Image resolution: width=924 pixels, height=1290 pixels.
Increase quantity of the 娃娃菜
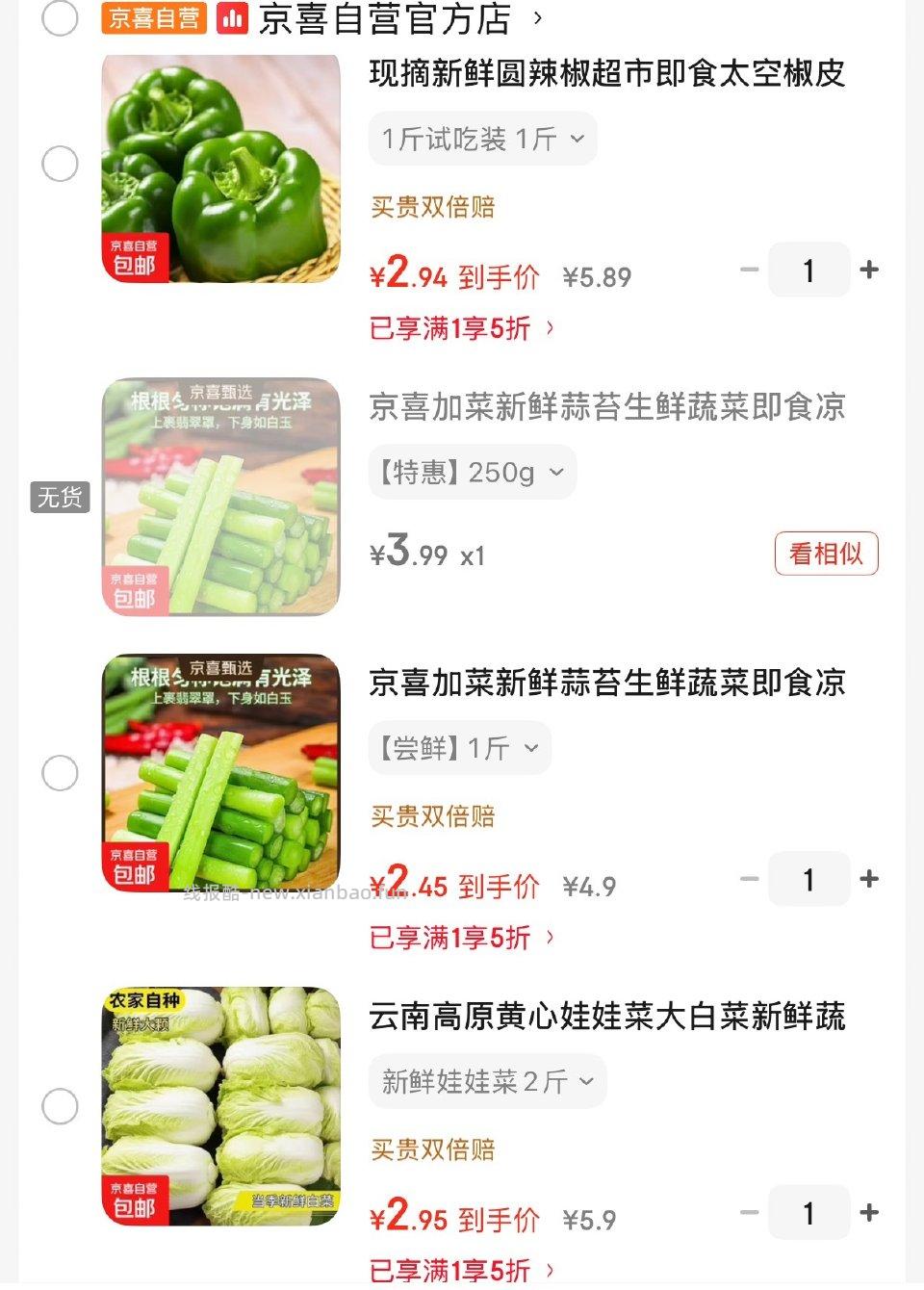(x=869, y=1212)
